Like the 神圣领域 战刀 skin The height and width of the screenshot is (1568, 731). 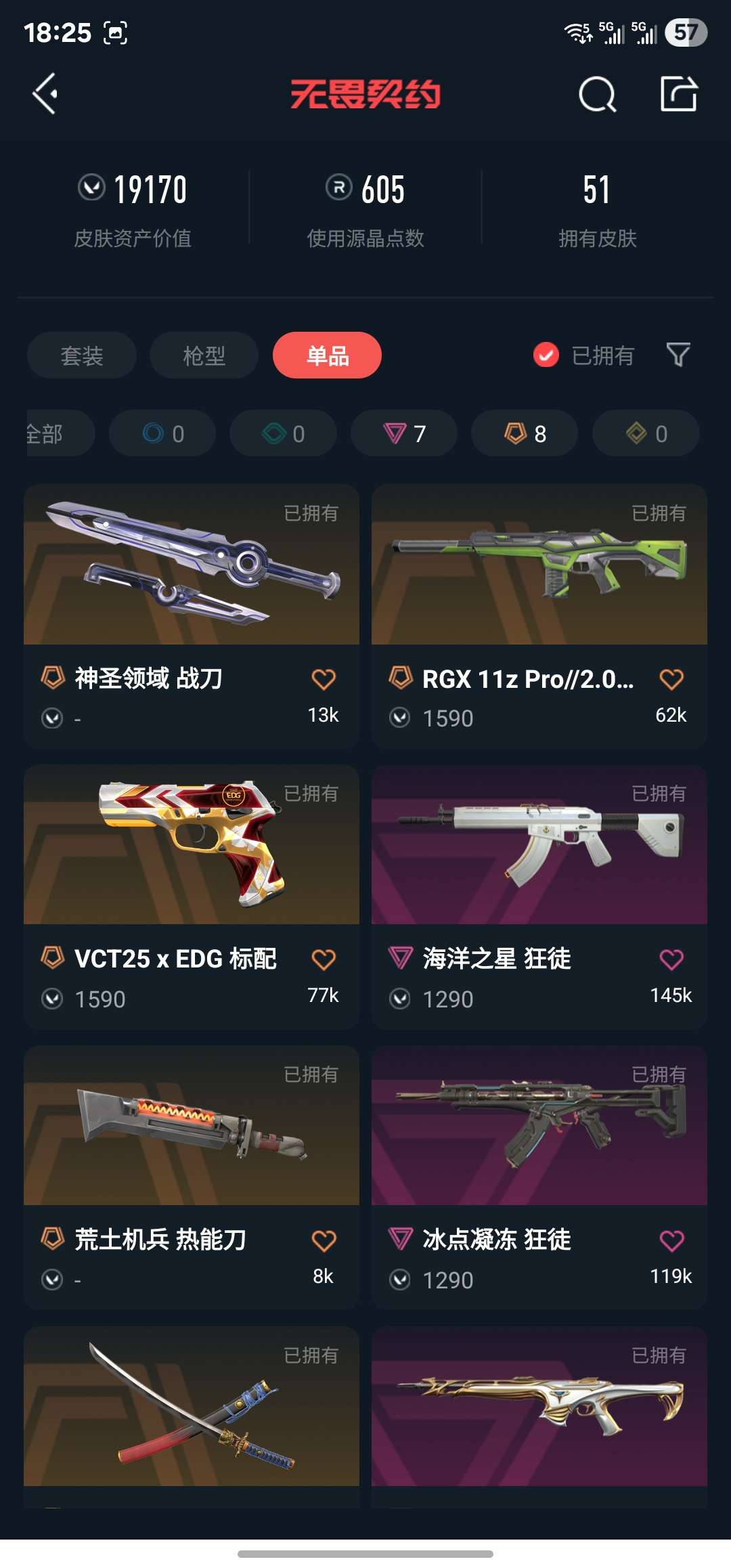coord(324,679)
